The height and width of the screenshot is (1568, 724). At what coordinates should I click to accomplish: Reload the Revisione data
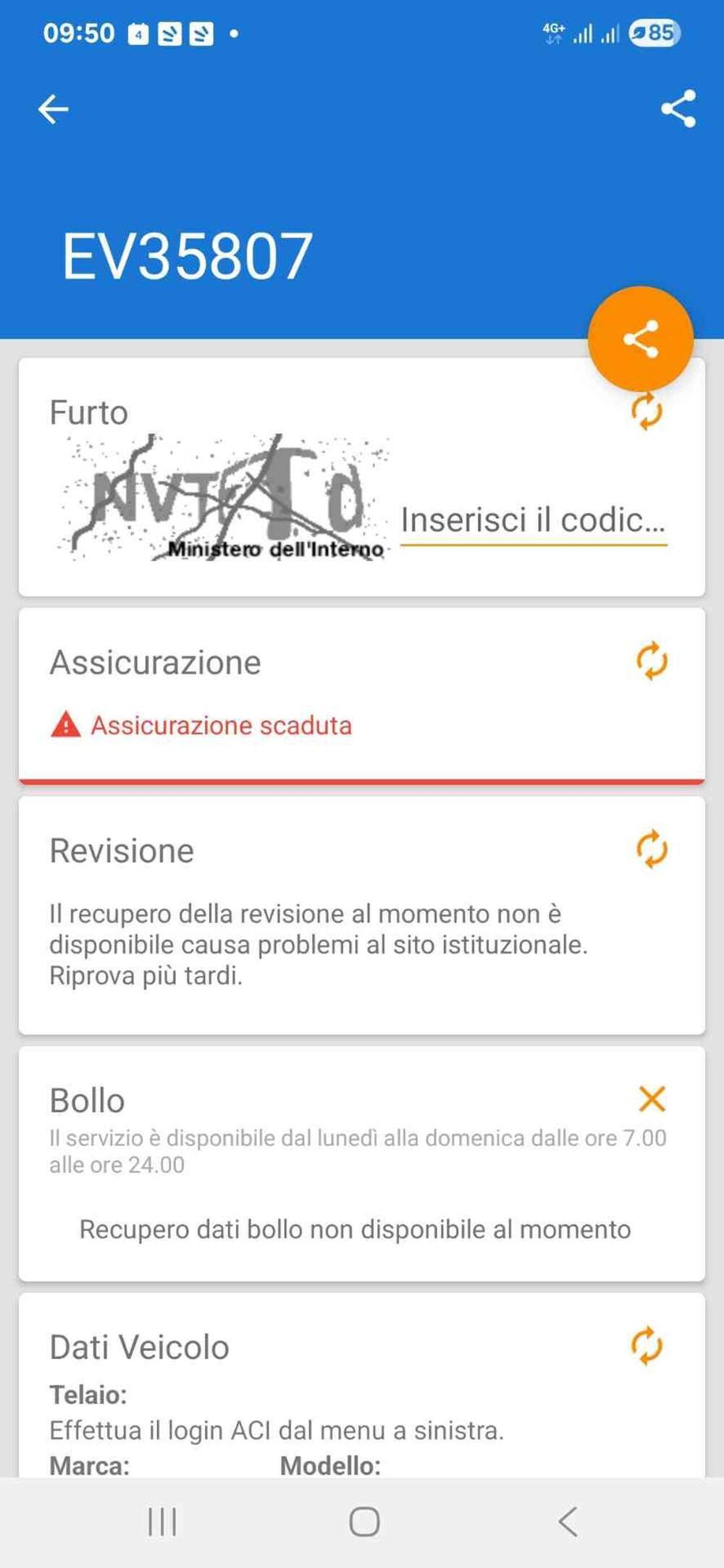pyautogui.click(x=652, y=849)
